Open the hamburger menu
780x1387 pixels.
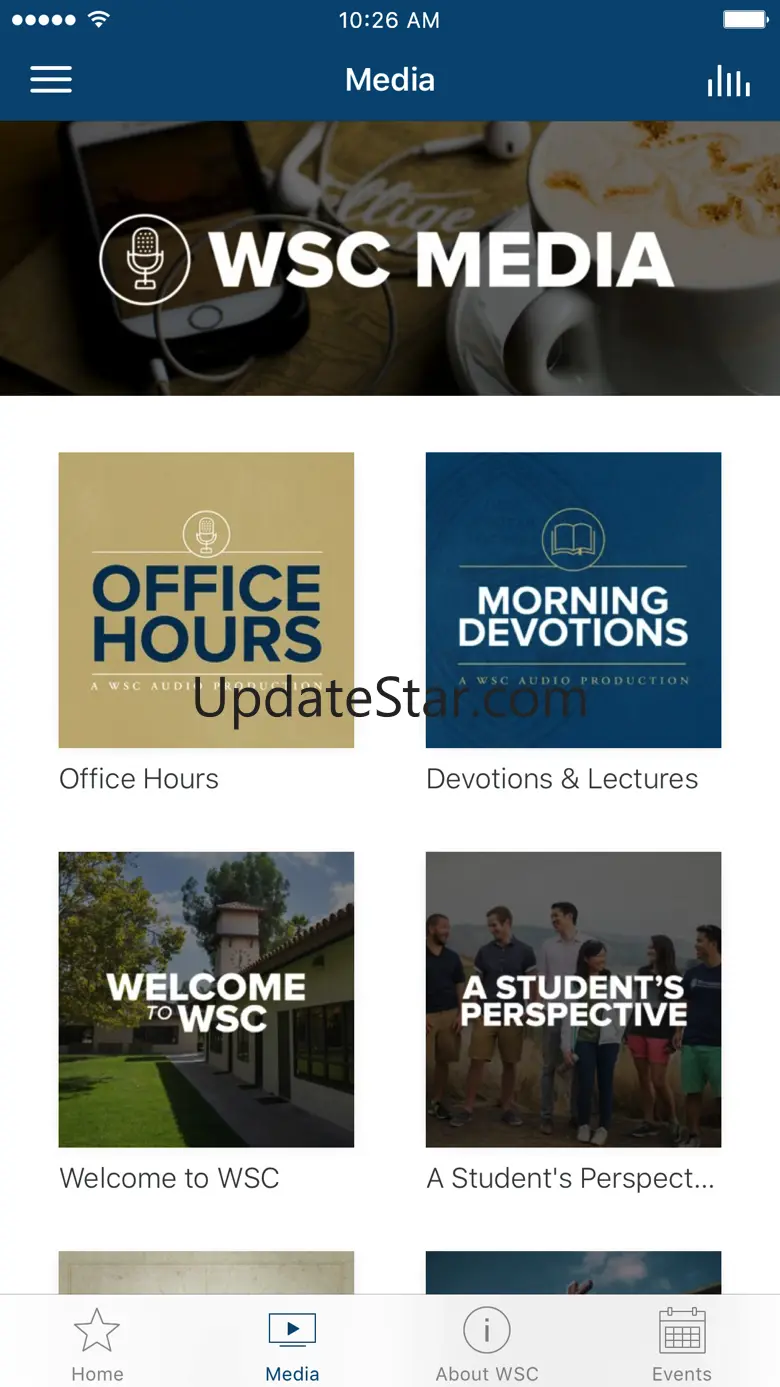click(x=51, y=80)
